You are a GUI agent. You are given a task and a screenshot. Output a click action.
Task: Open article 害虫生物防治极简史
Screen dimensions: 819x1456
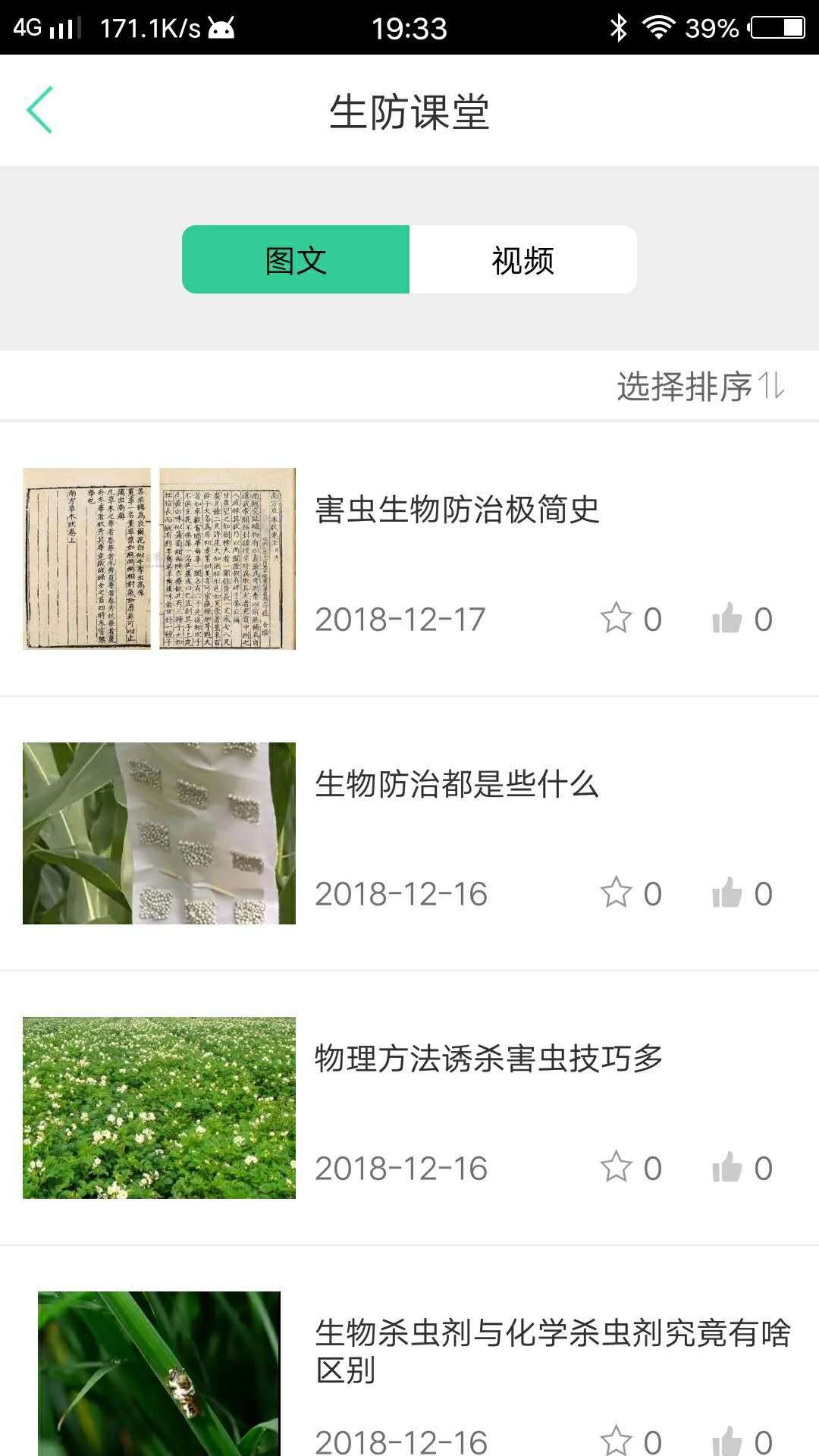pyautogui.click(x=456, y=512)
